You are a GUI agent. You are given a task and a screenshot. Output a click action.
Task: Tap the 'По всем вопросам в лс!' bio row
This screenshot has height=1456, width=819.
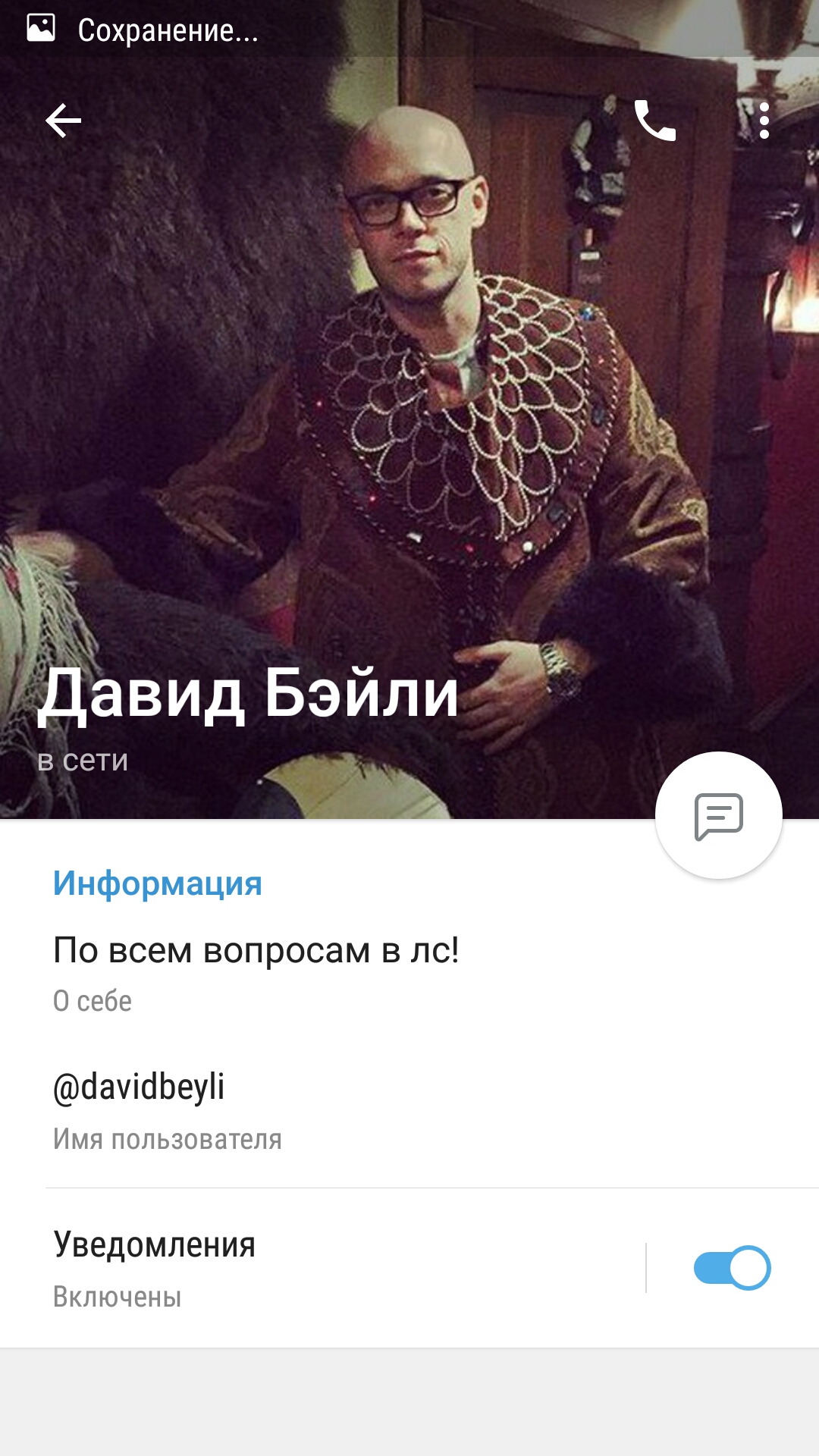point(409,974)
